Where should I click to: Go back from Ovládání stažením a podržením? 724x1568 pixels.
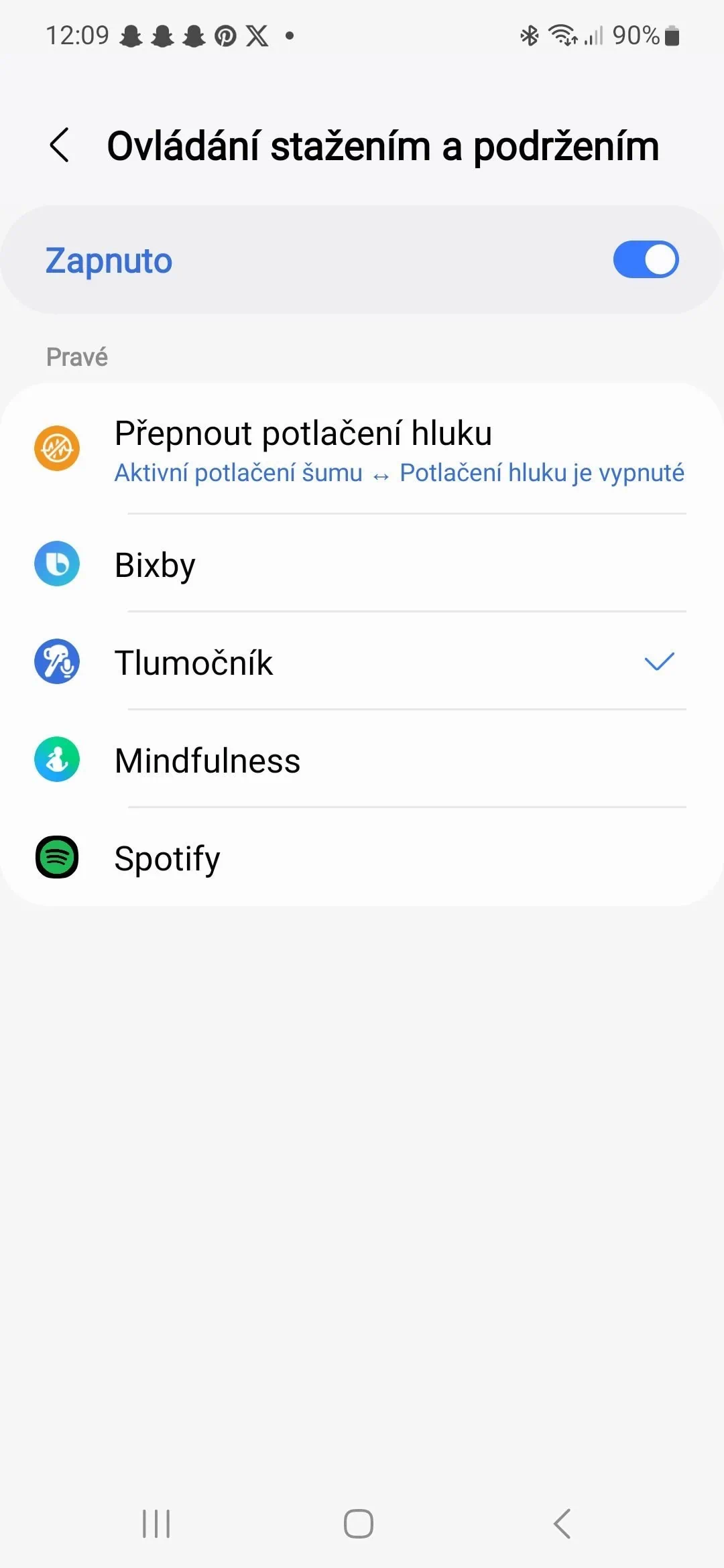(60, 145)
